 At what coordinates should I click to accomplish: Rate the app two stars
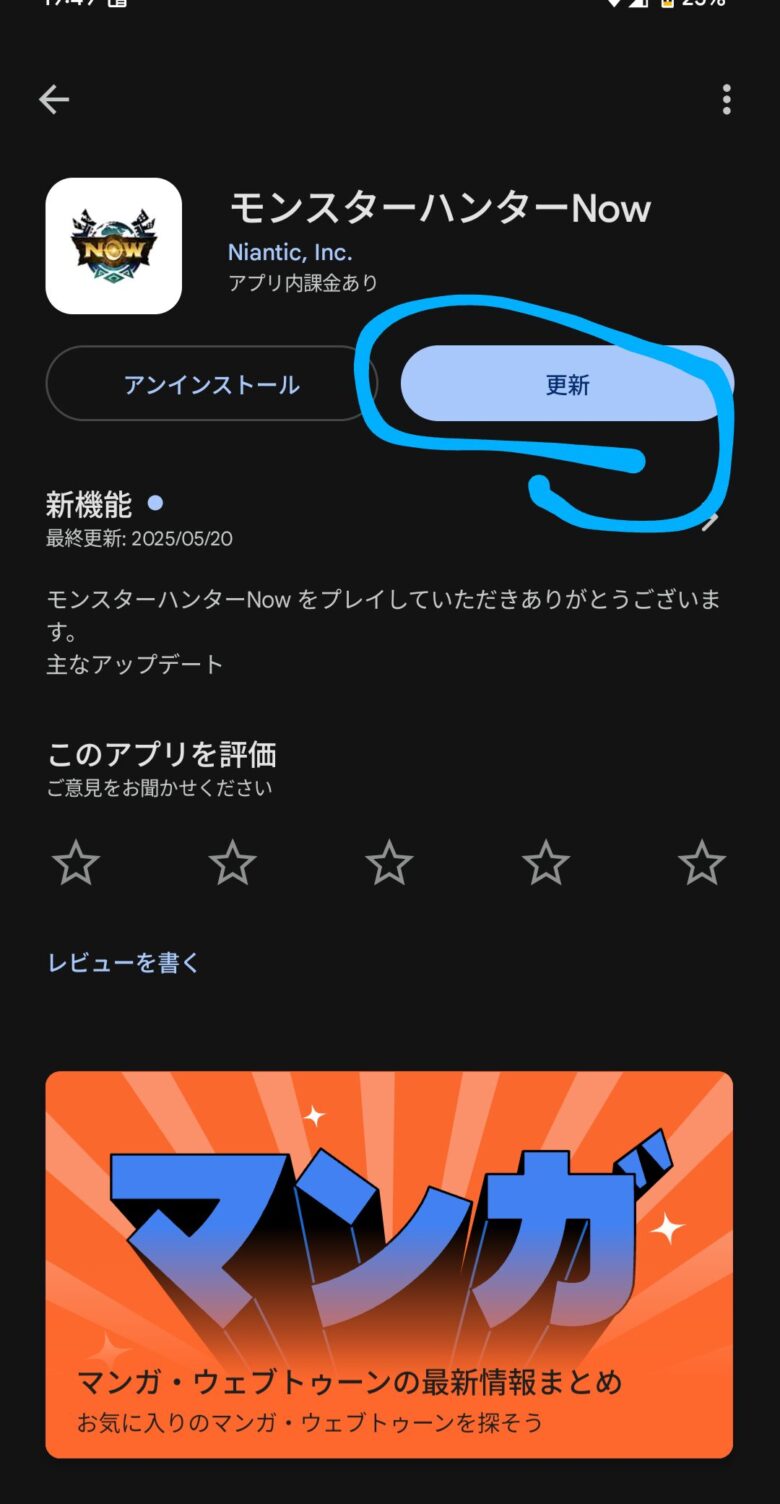coord(232,862)
